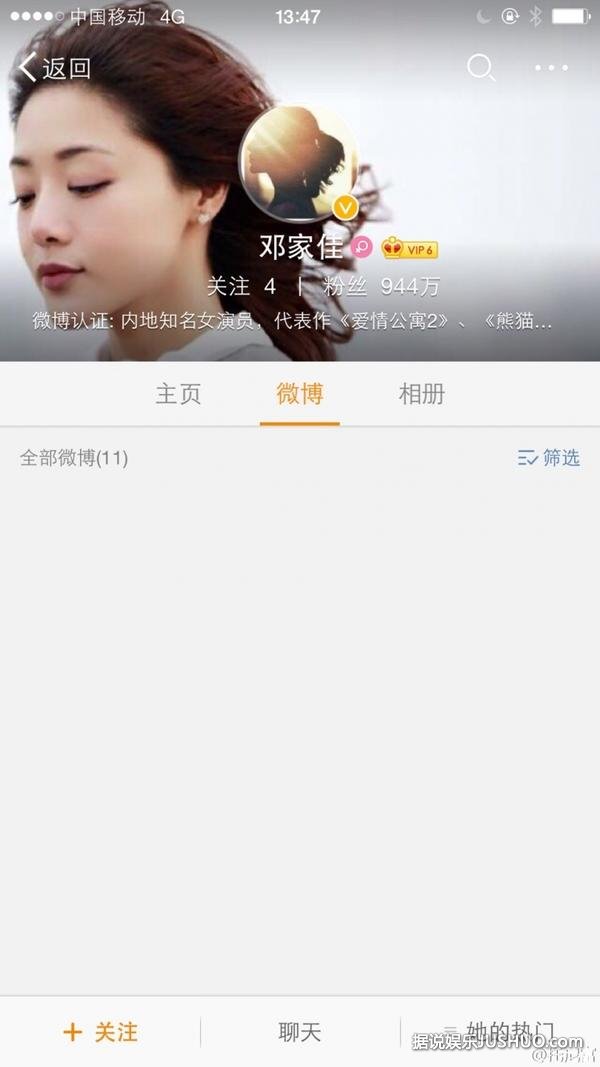Viewport: 600px width, 1067px height.
Task: Open the 她的热门 menu
Action: [500, 1032]
